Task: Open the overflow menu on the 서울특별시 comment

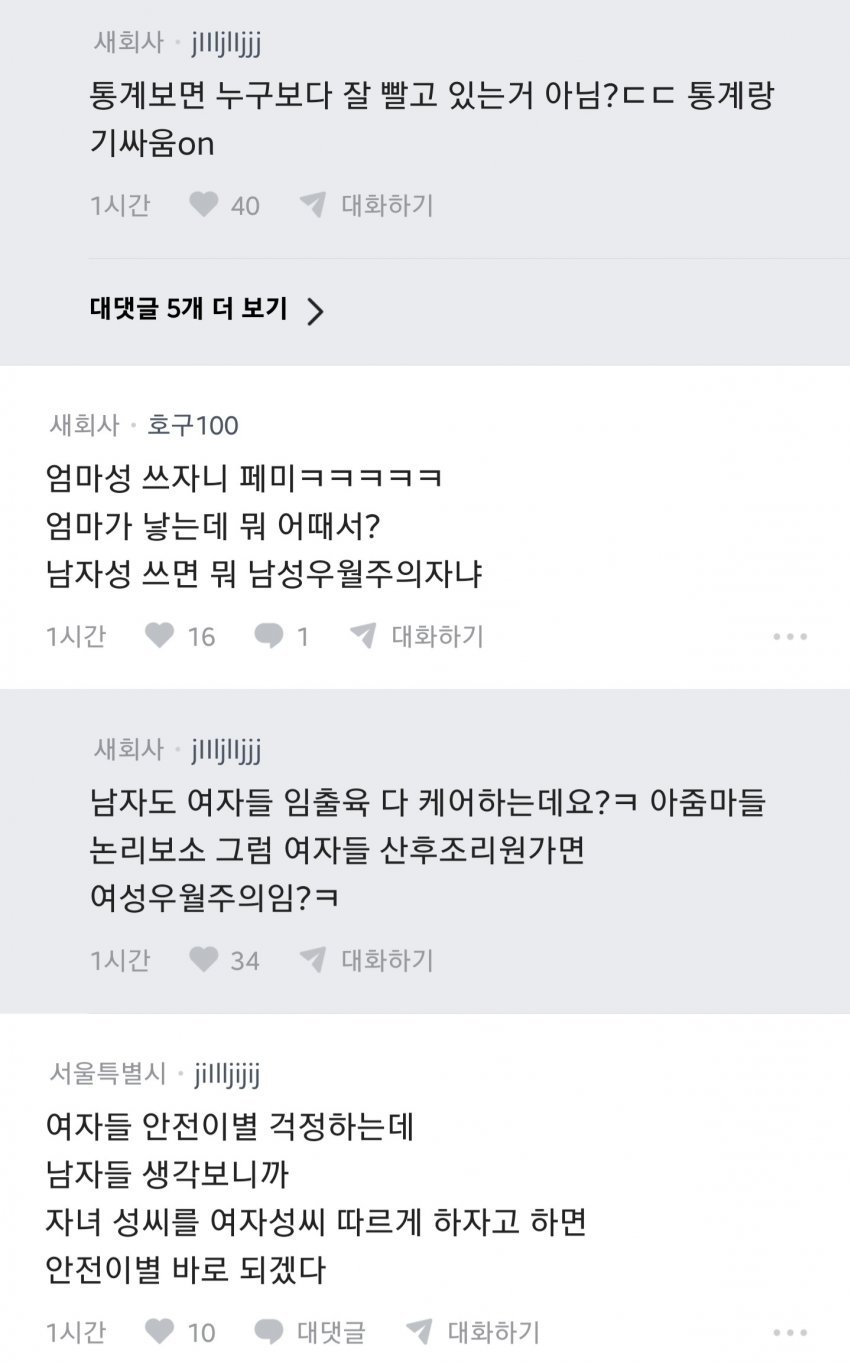Action: tap(790, 1331)
